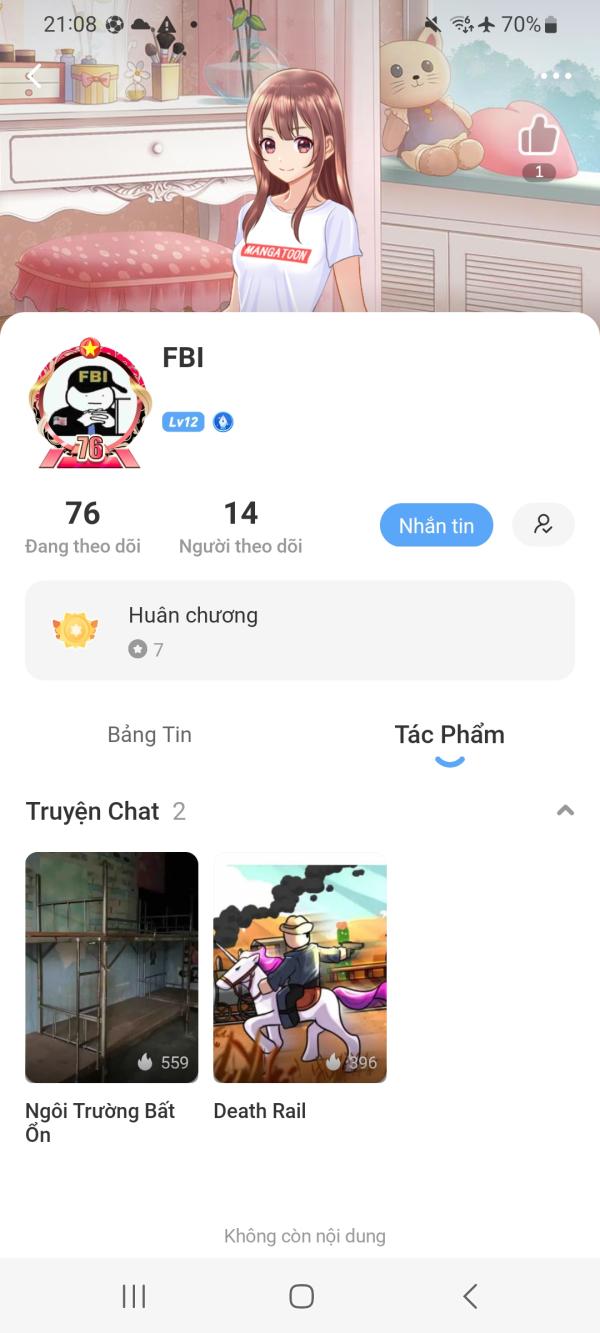Open the story Ngôi Trường Bất Ổn
The width and height of the screenshot is (600, 1333).
pos(112,967)
